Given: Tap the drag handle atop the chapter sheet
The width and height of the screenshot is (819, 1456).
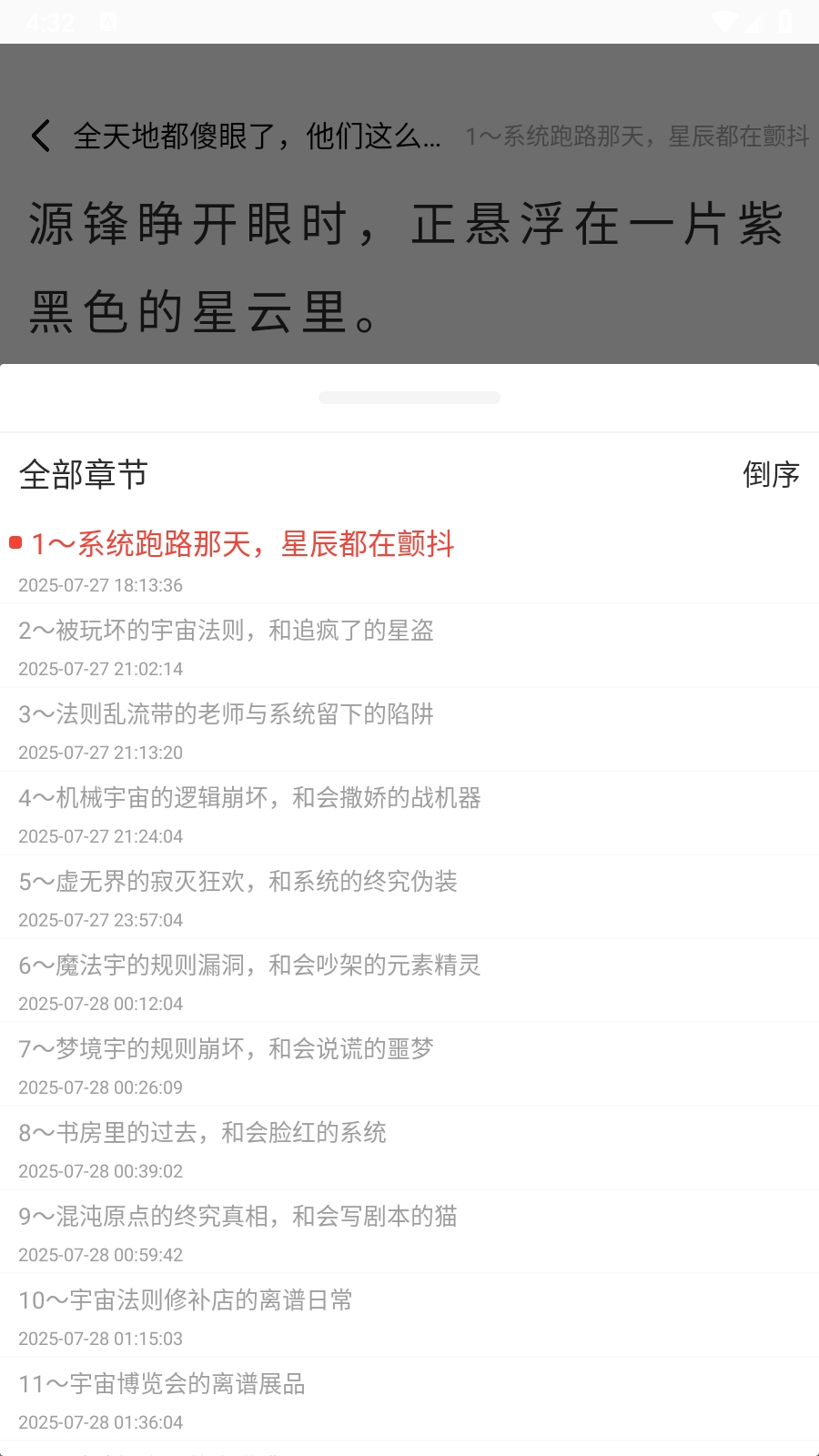Looking at the screenshot, I should tap(409, 398).
